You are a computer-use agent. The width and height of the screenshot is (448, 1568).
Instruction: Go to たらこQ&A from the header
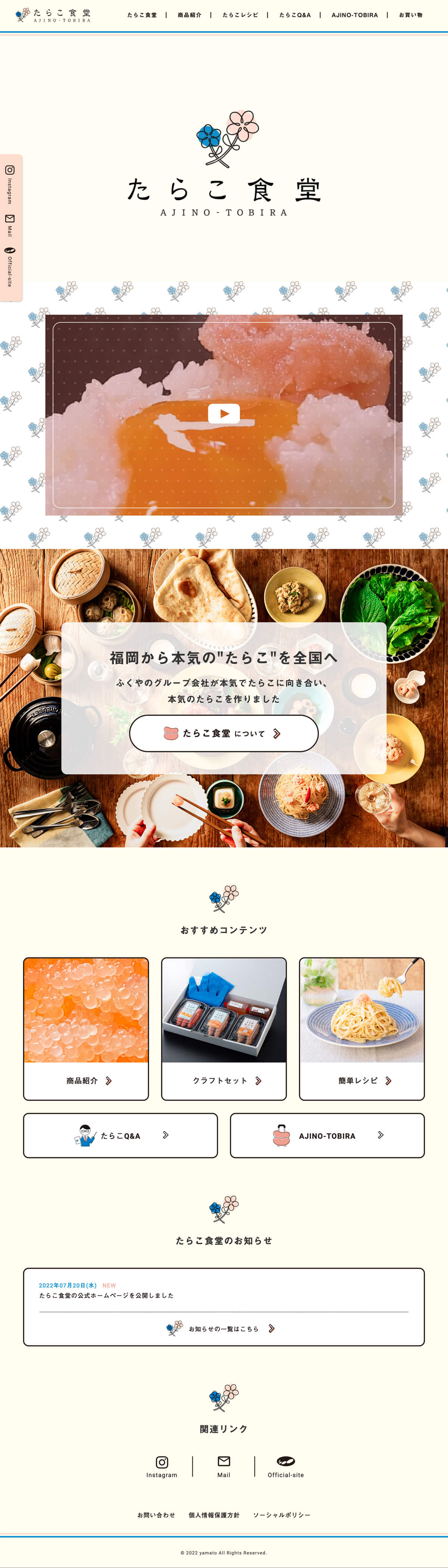point(295,15)
